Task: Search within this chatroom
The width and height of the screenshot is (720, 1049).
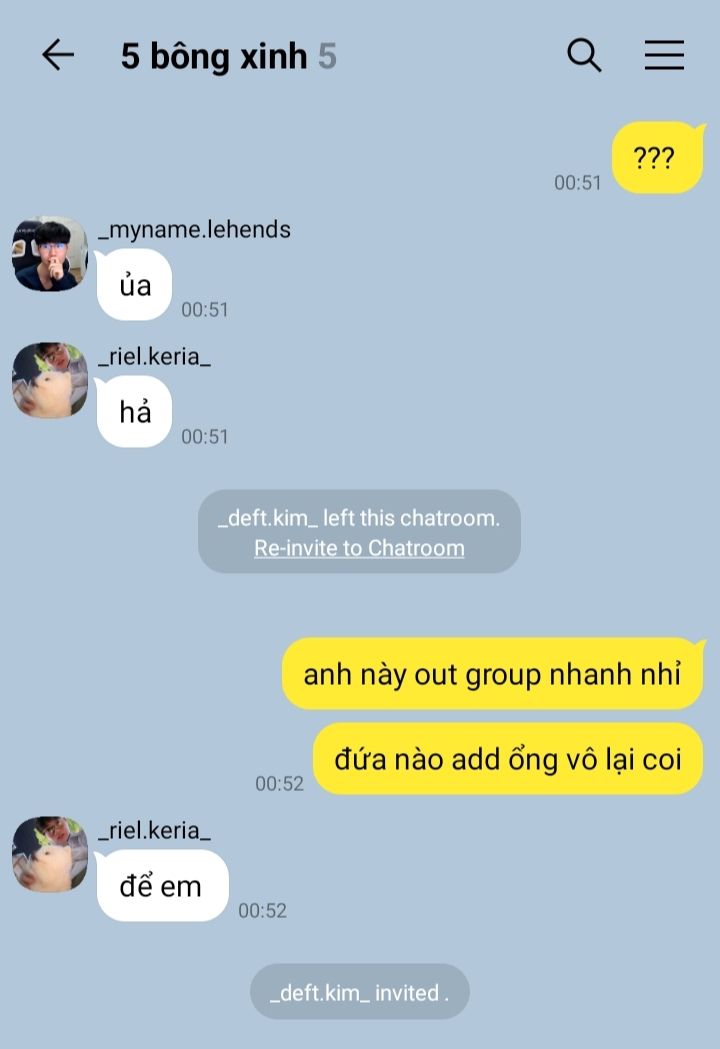Action: 583,55
